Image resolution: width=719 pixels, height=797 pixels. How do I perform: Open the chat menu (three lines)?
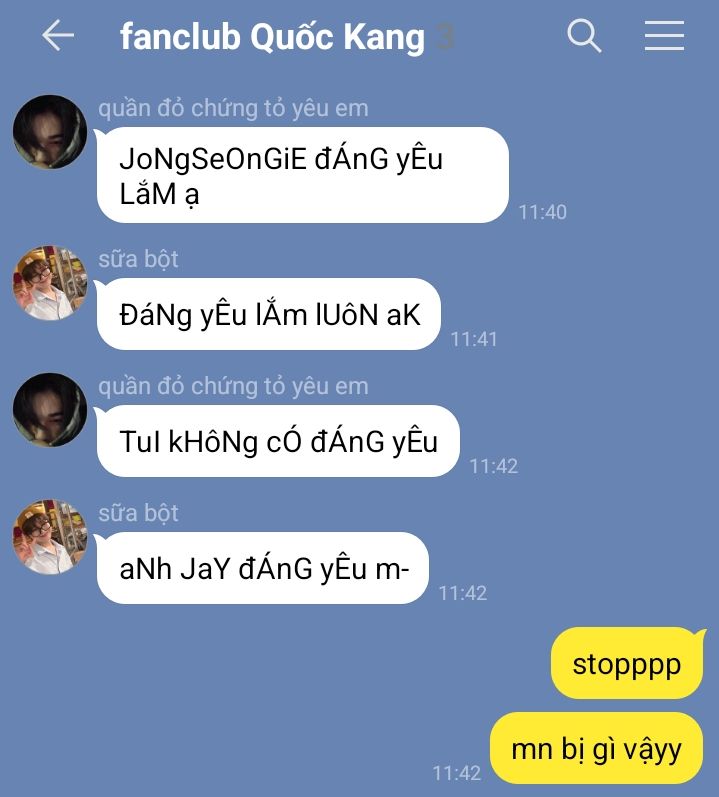click(x=664, y=36)
